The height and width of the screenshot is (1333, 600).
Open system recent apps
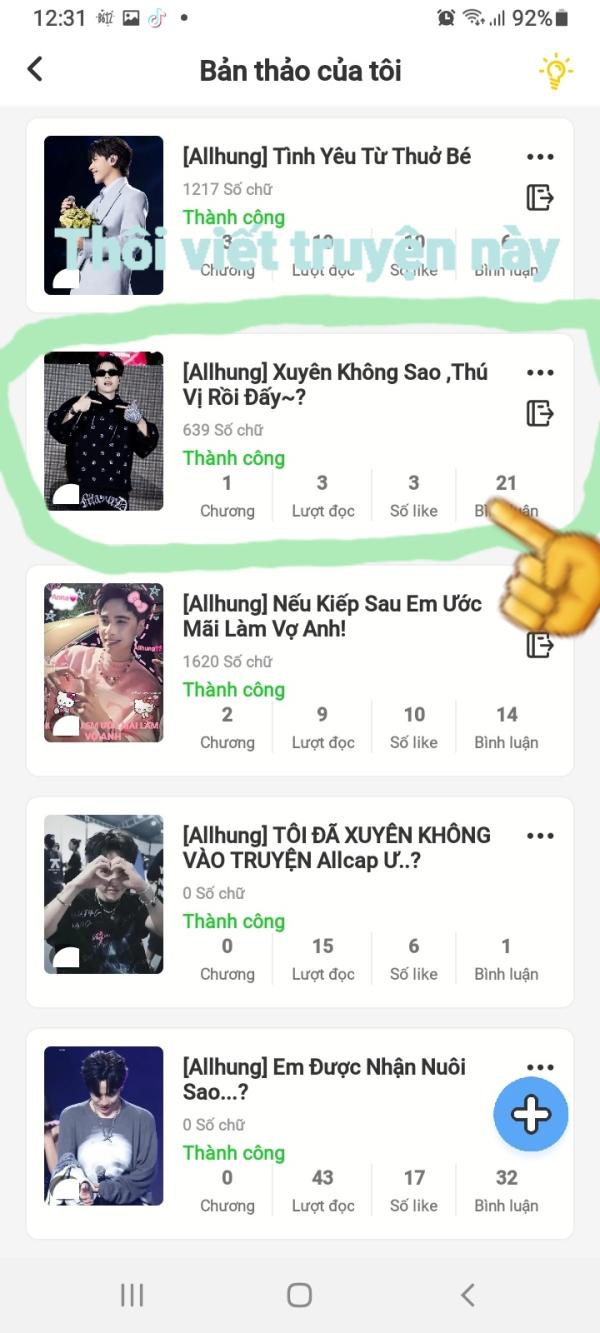coord(132,1295)
